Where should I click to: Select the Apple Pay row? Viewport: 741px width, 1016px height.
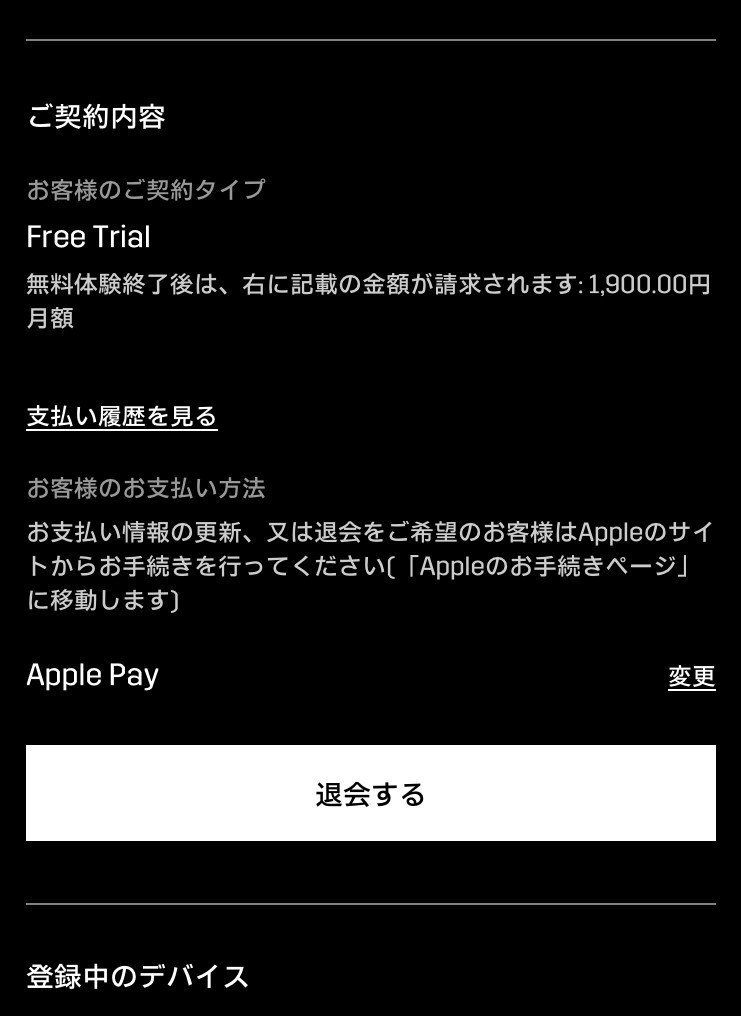coord(370,676)
